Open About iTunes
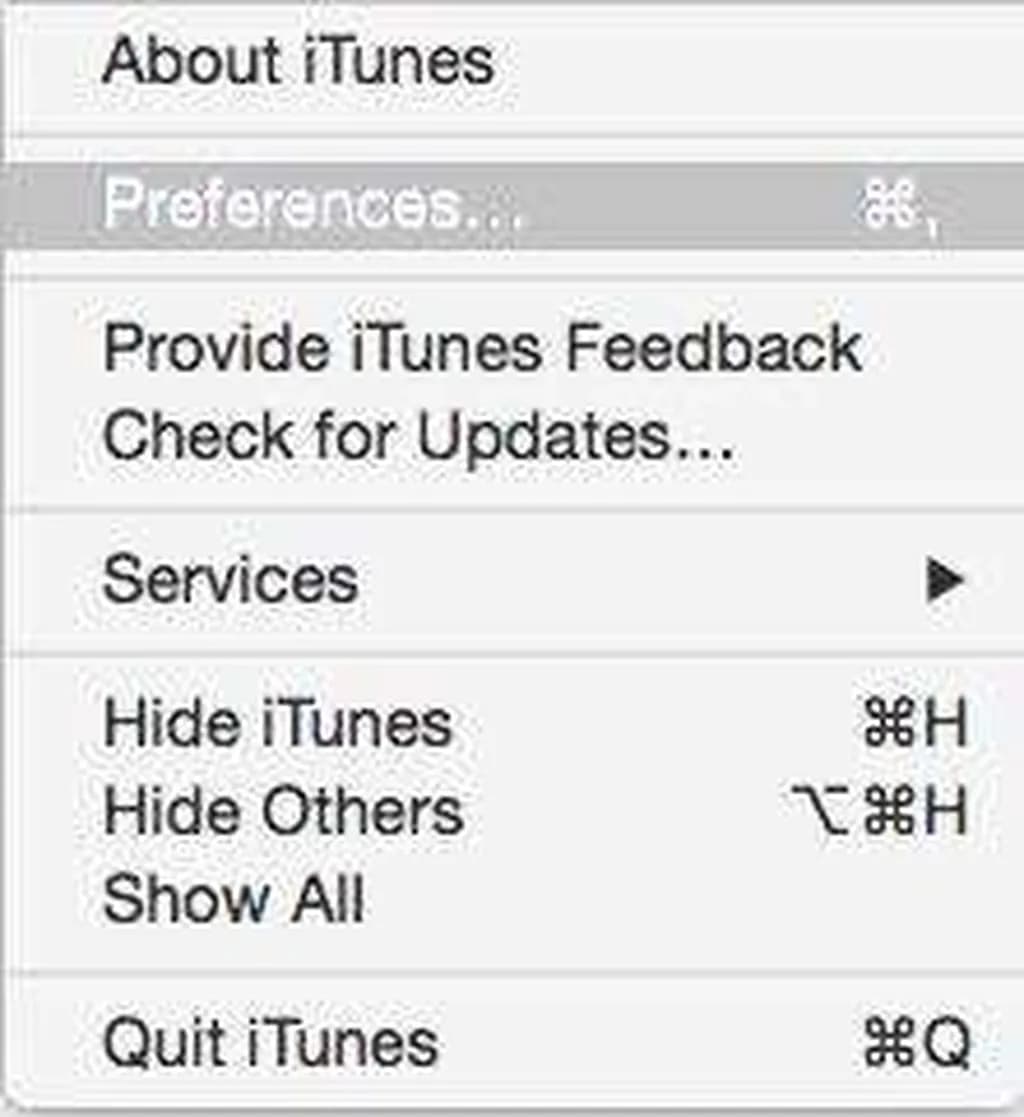Viewport: 1024px width, 1117px height. (298, 62)
